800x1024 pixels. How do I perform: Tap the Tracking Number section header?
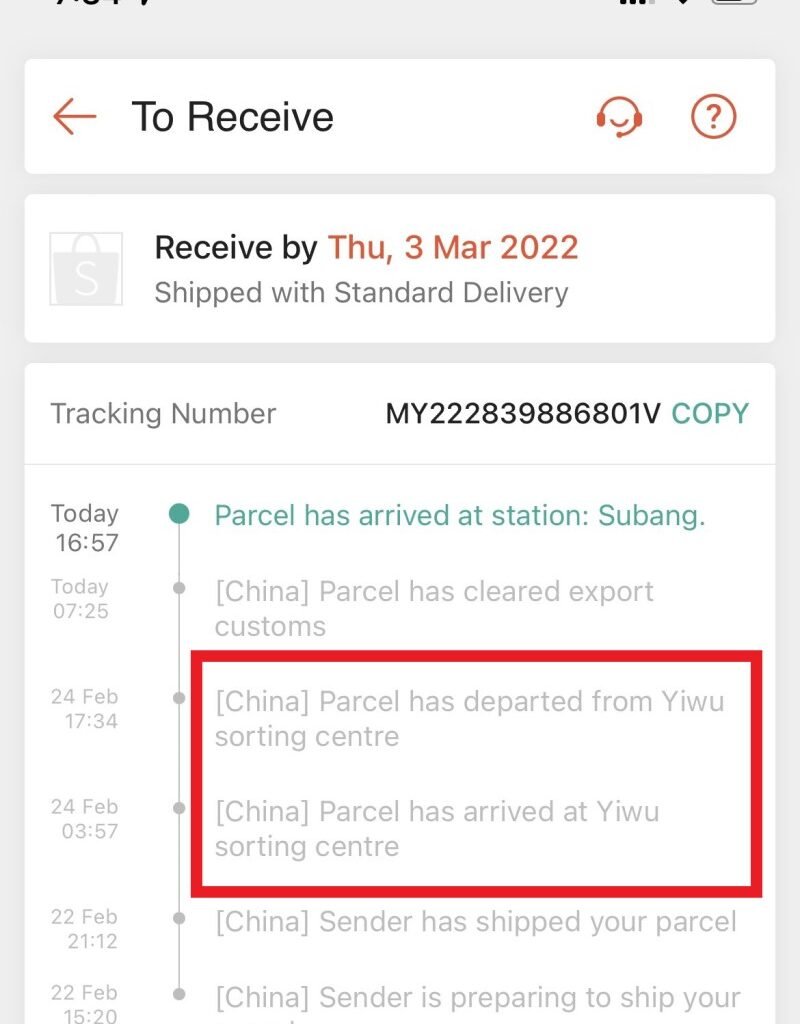[163, 413]
